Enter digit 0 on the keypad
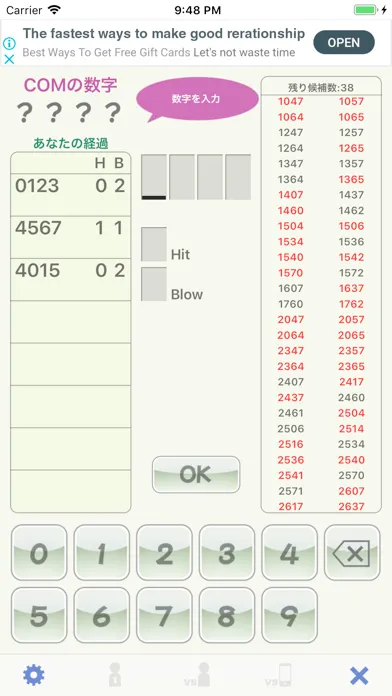 pyautogui.click(x=39, y=553)
